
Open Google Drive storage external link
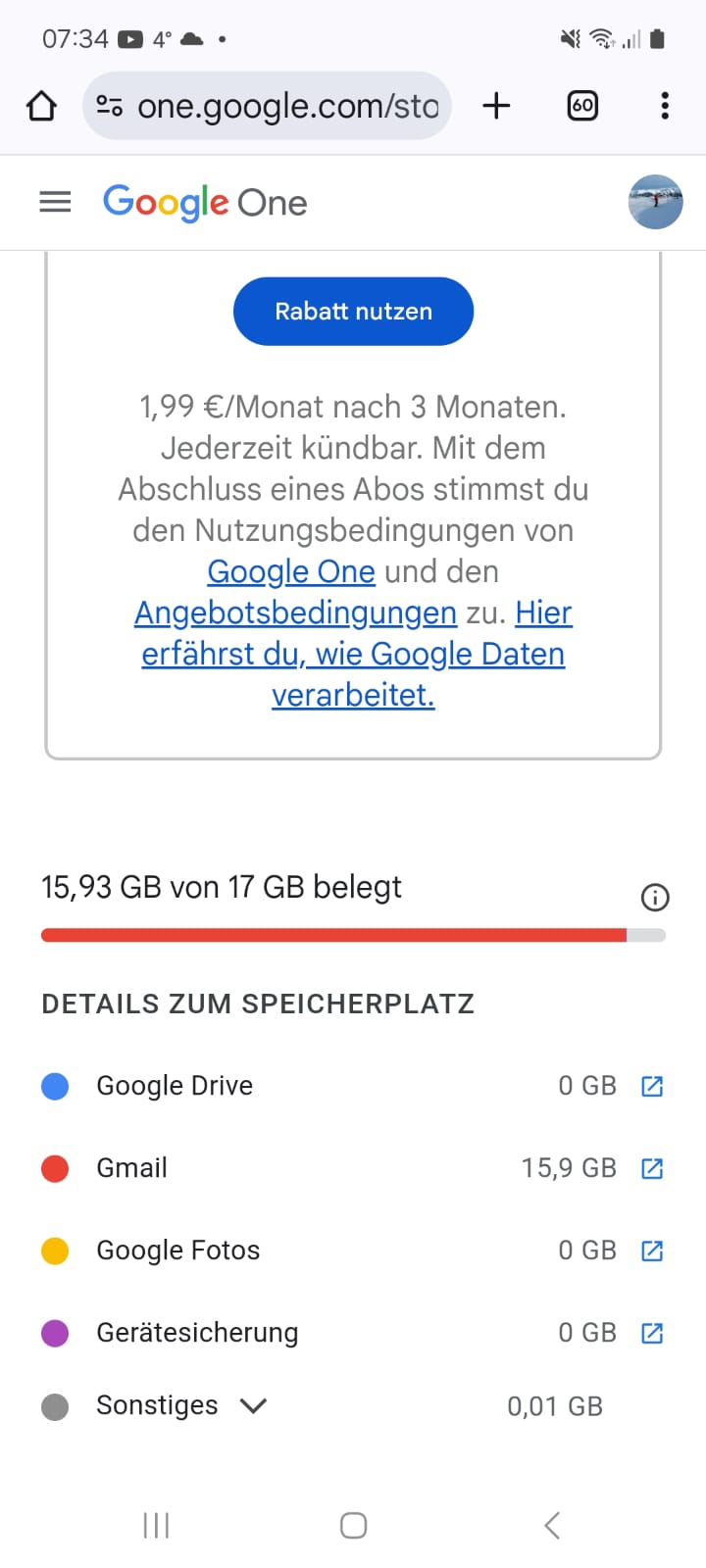pos(652,1086)
